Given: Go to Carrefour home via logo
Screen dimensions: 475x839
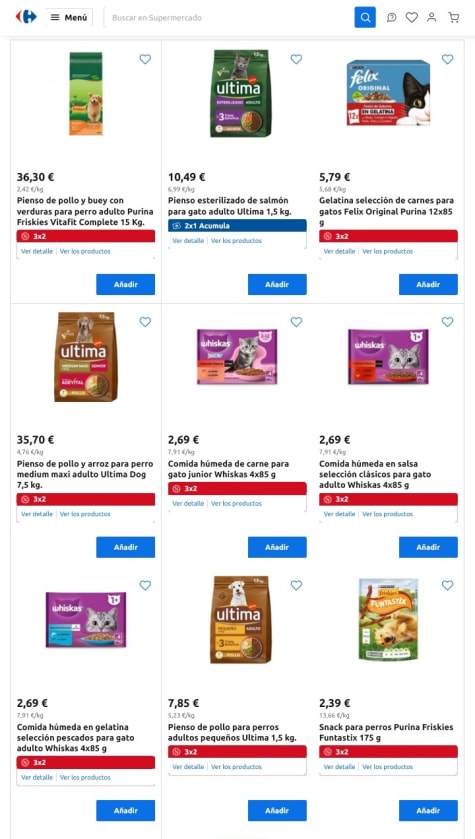Looking at the screenshot, I should click(x=26, y=17).
